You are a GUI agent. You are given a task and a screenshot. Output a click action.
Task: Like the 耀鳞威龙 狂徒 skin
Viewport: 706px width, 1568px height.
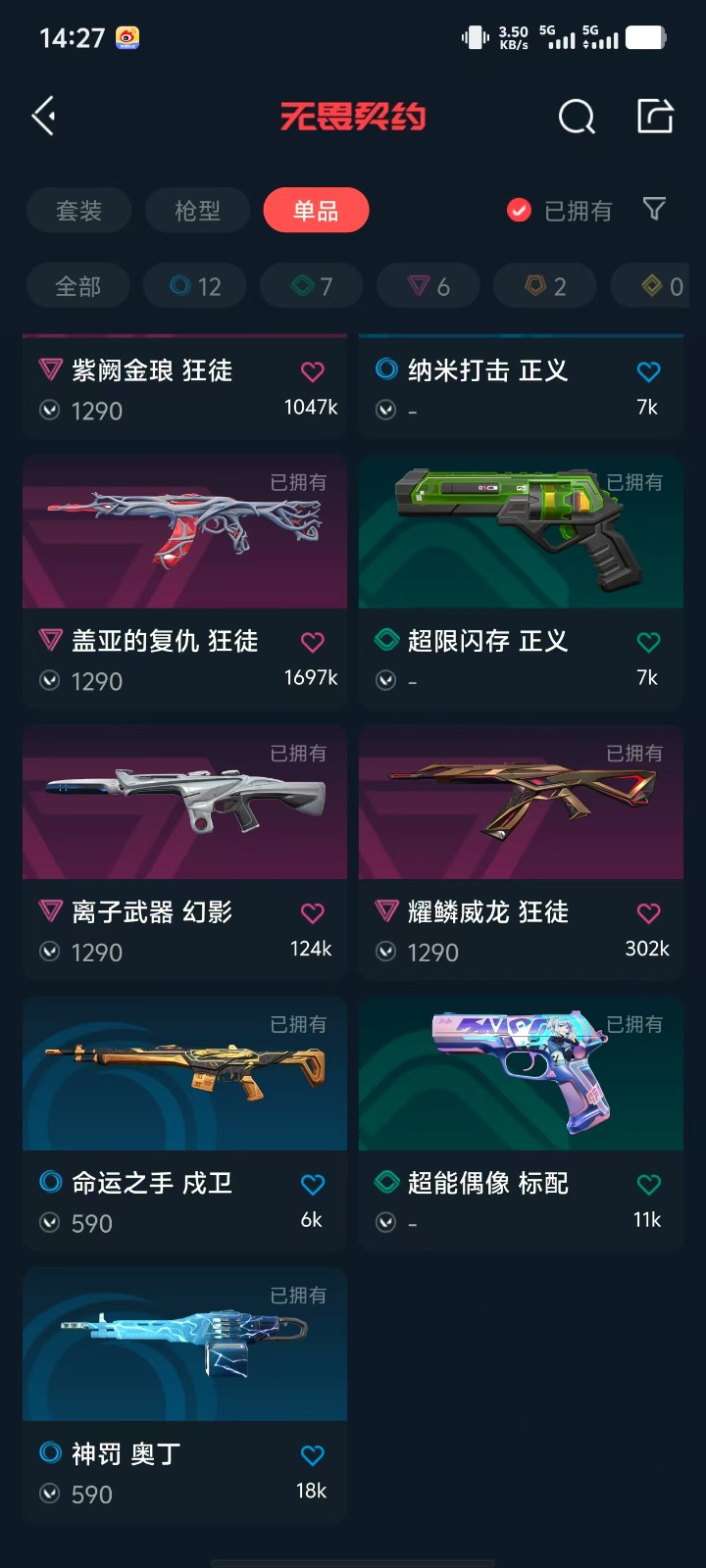coord(648,913)
